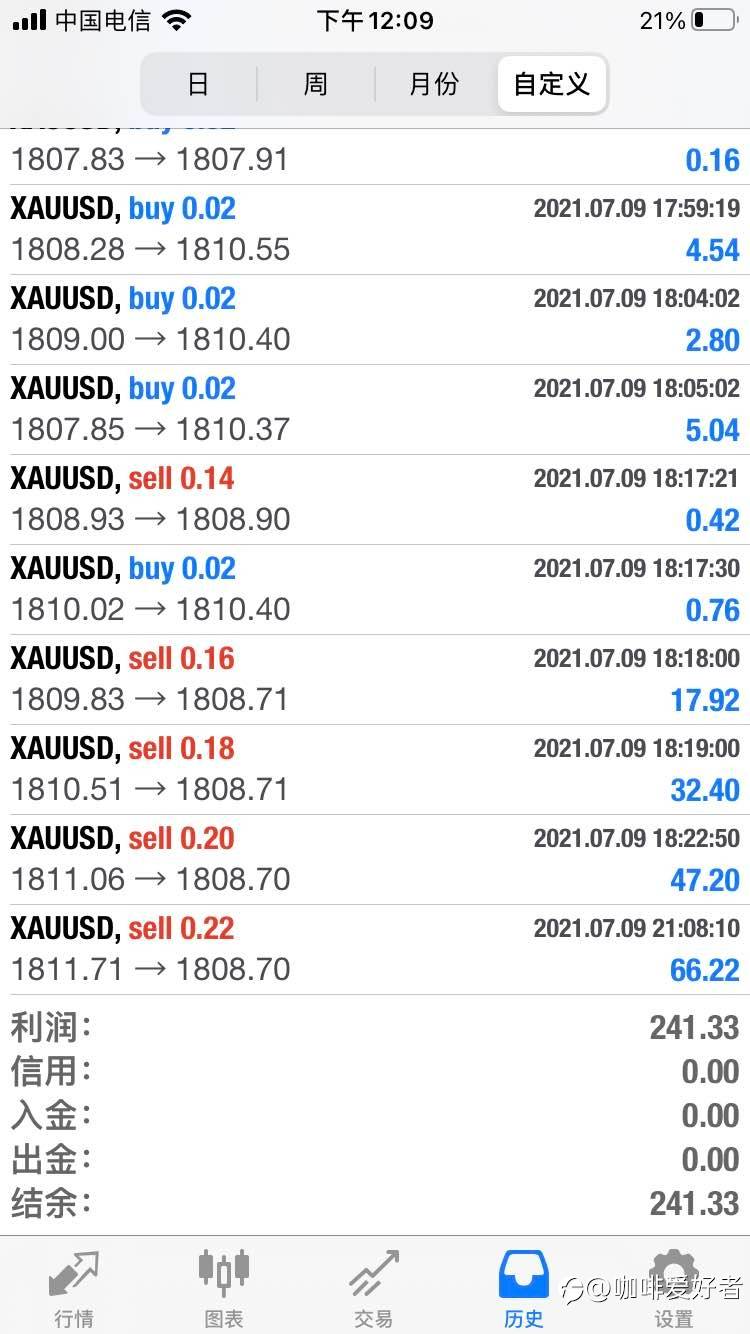Open the XAUUSD sell 0.16 trade

pos(375,680)
